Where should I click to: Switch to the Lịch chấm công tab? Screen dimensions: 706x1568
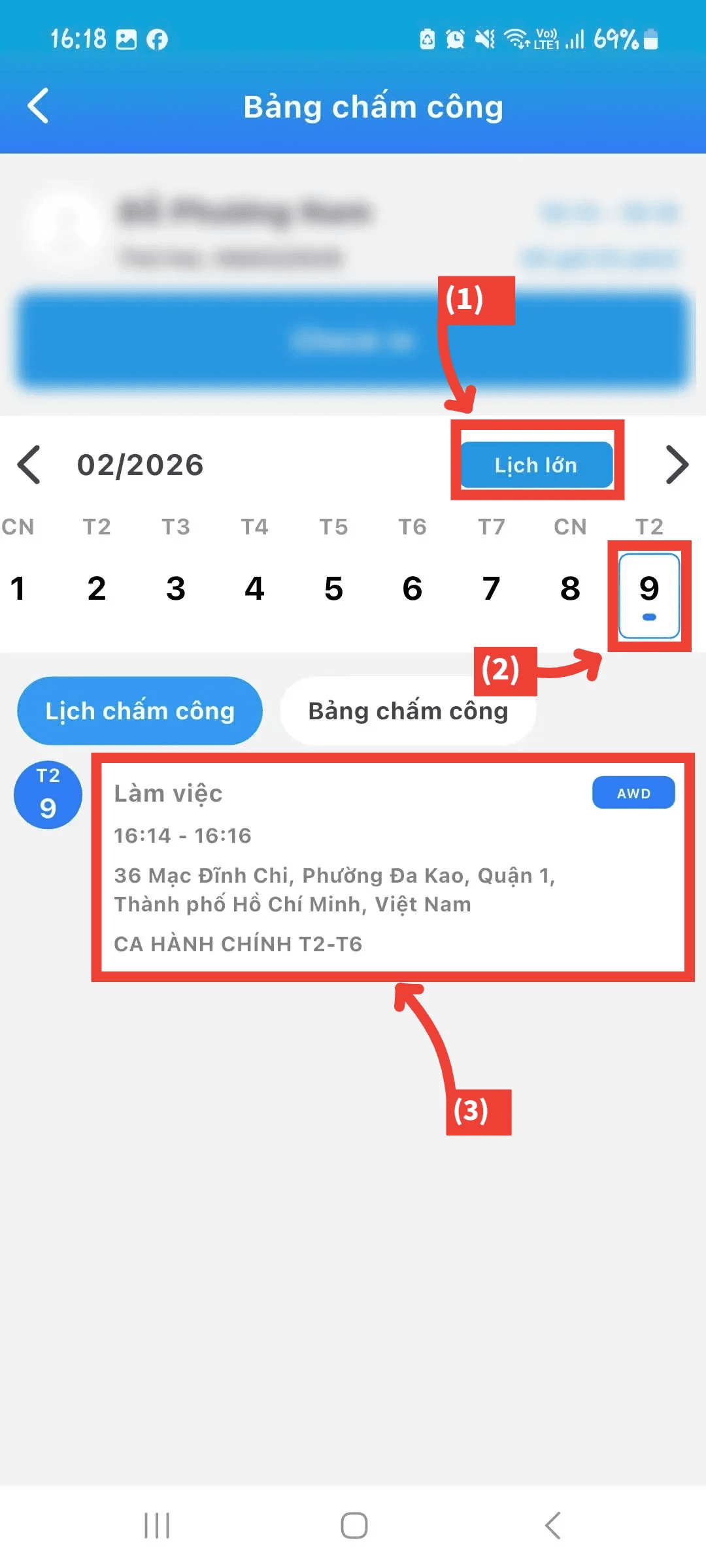[x=139, y=711]
